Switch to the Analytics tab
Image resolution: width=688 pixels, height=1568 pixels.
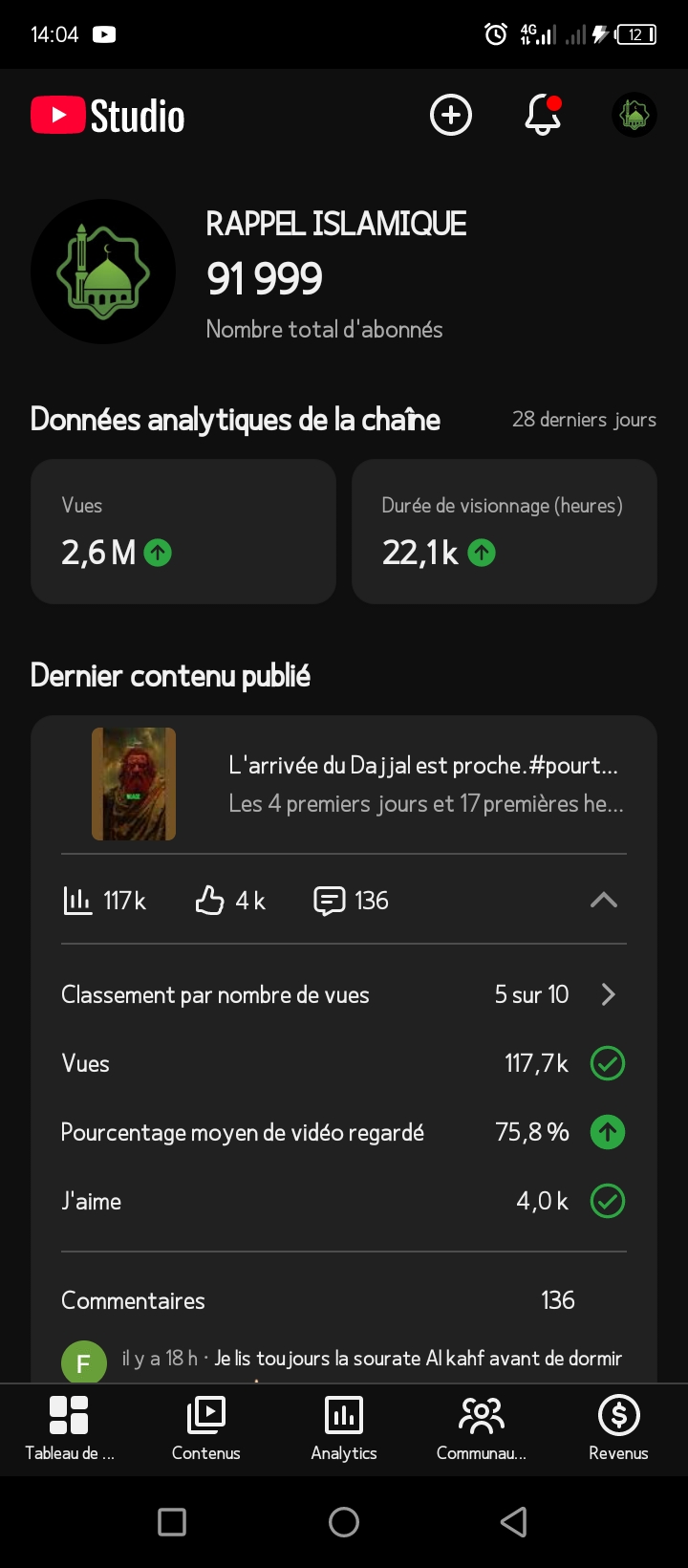point(343,1429)
